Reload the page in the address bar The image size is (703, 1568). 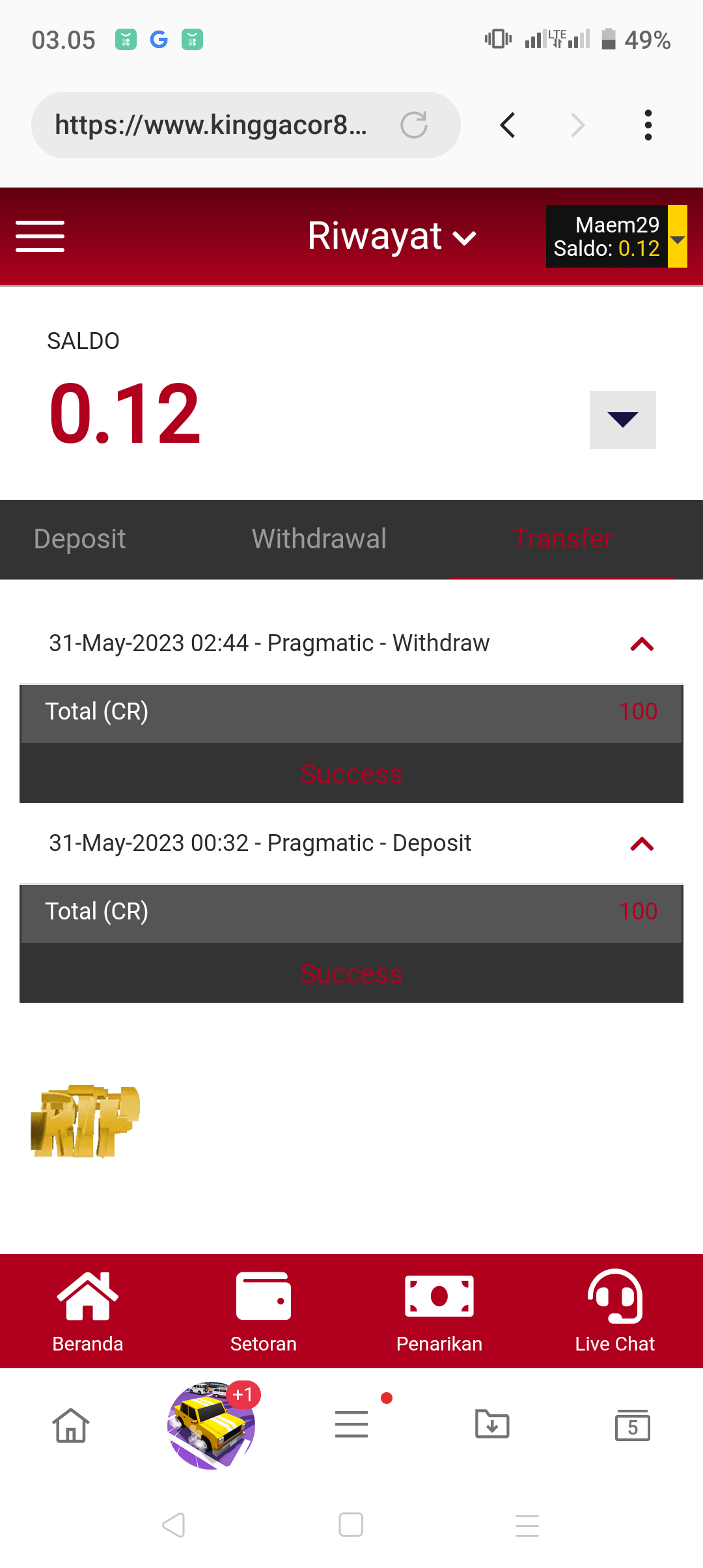pos(414,125)
